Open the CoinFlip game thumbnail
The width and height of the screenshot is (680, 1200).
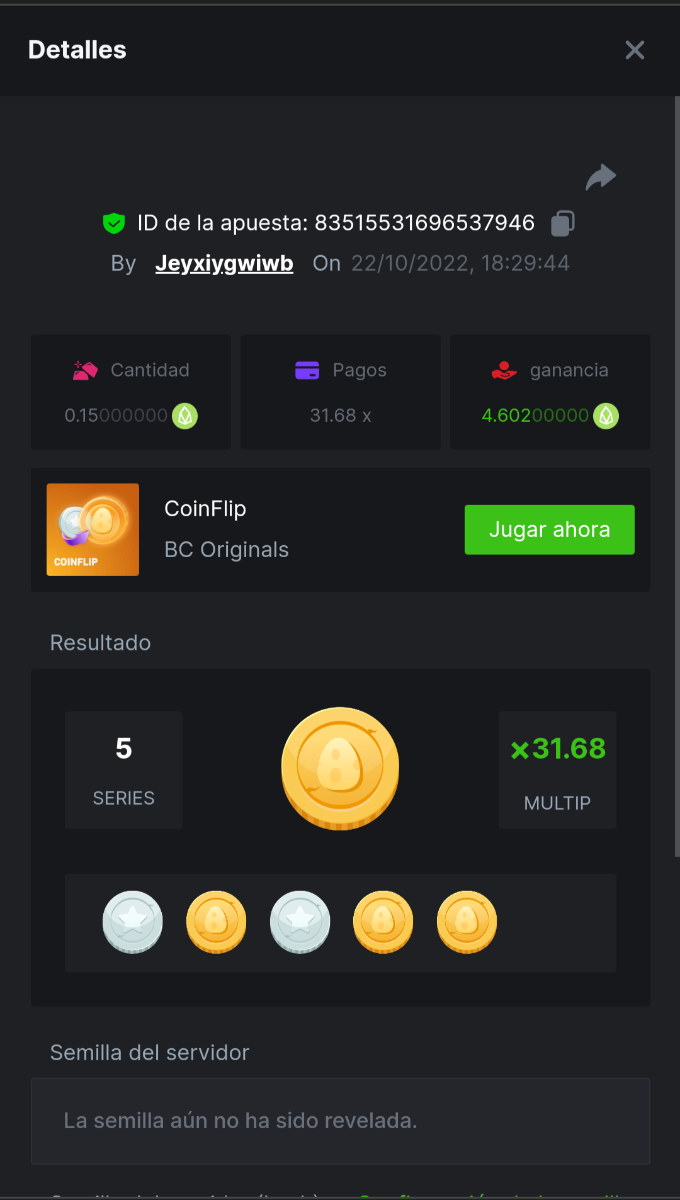pyautogui.click(x=93, y=530)
